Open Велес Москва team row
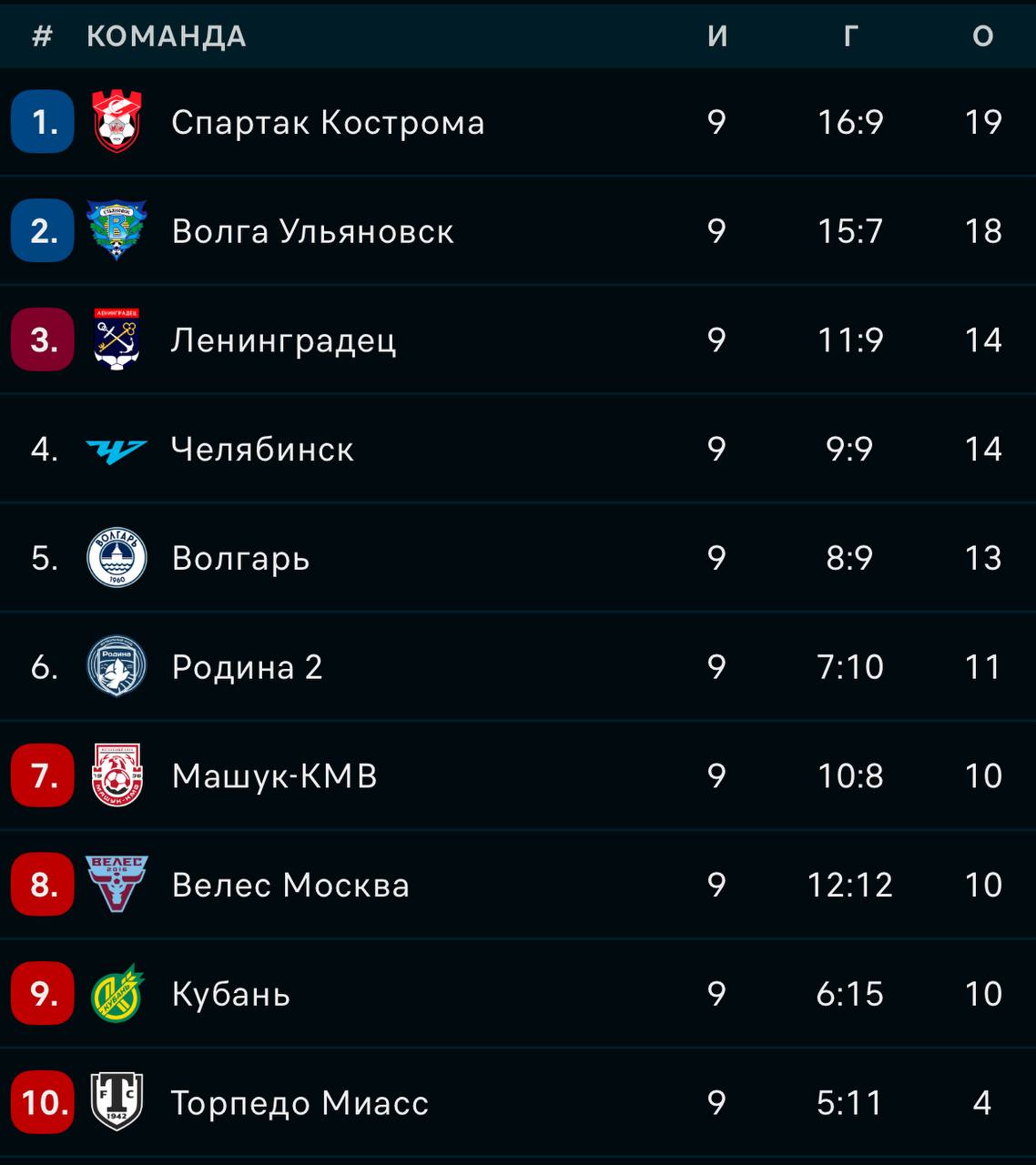This screenshot has height=1165, width=1036. pos(290,885)
